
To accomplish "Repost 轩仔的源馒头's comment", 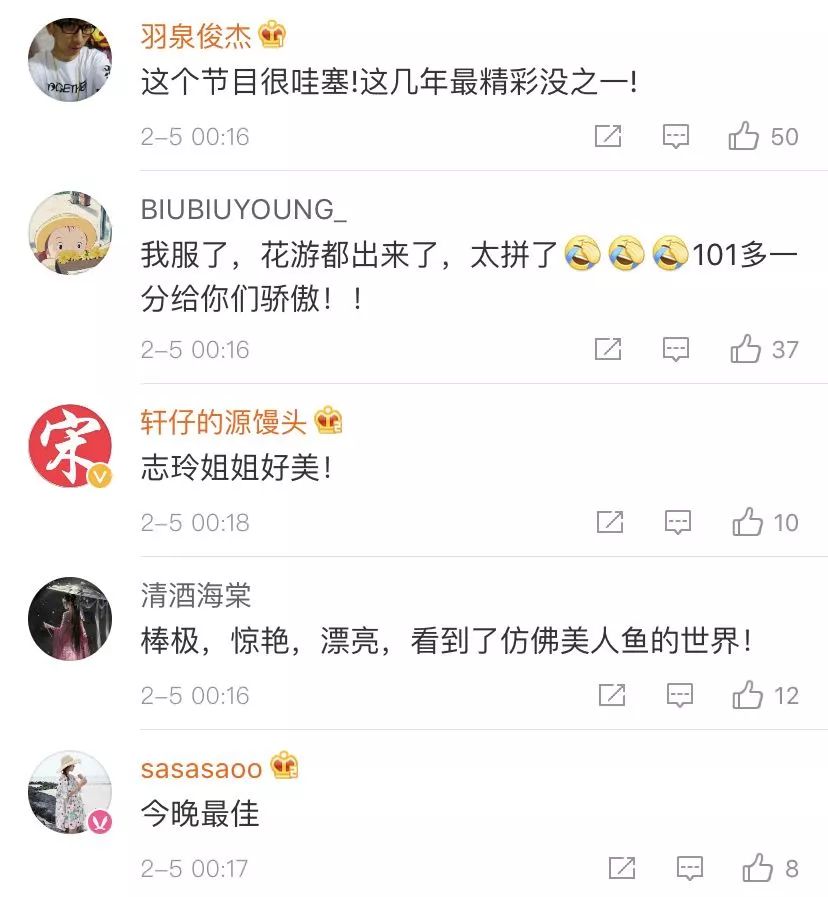I will [x=610, y=522].
